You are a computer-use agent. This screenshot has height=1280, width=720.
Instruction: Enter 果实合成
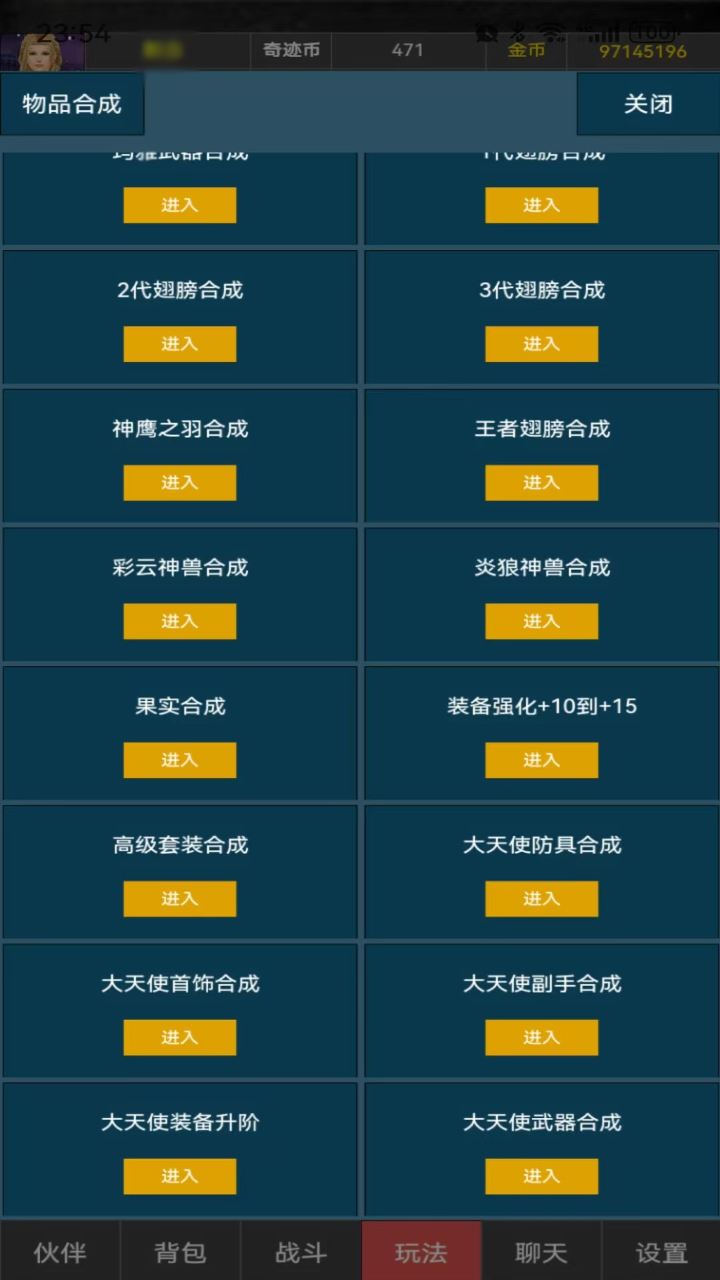pyautogui.click(x=180, y=760)
